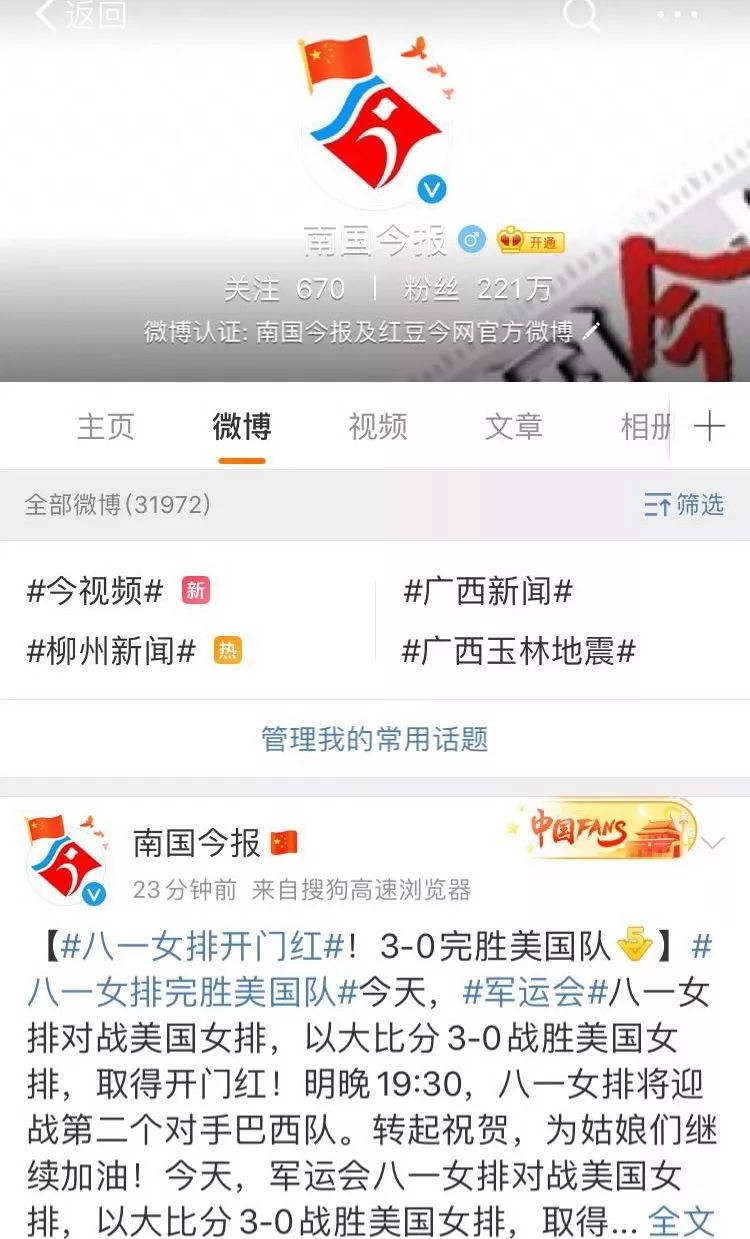Open 管理我的常用话题
750x1239 pixels.
pyautogui.click(x=374, y=739)
